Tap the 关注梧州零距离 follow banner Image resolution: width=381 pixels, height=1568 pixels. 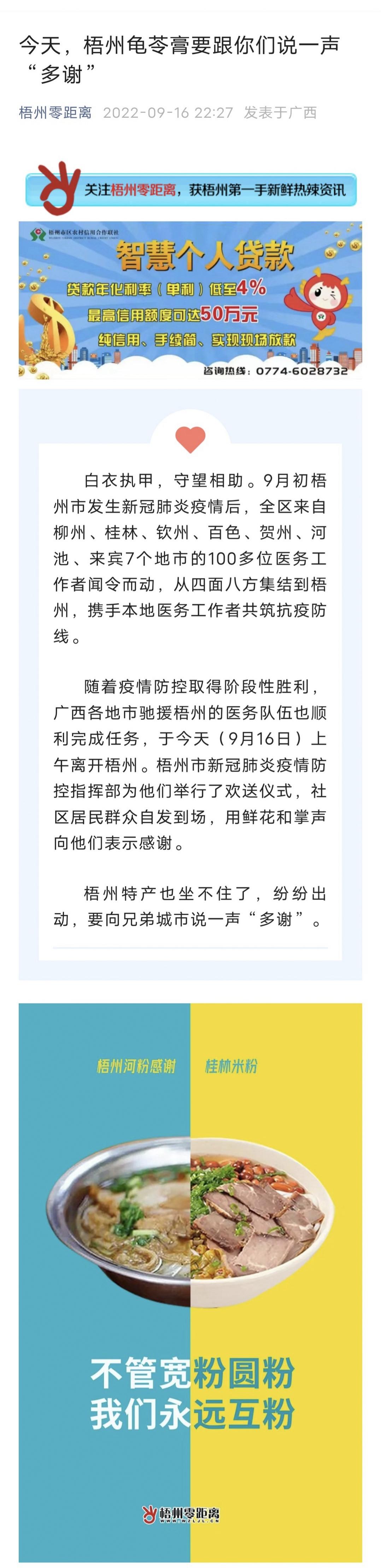(x=190, y=189)
